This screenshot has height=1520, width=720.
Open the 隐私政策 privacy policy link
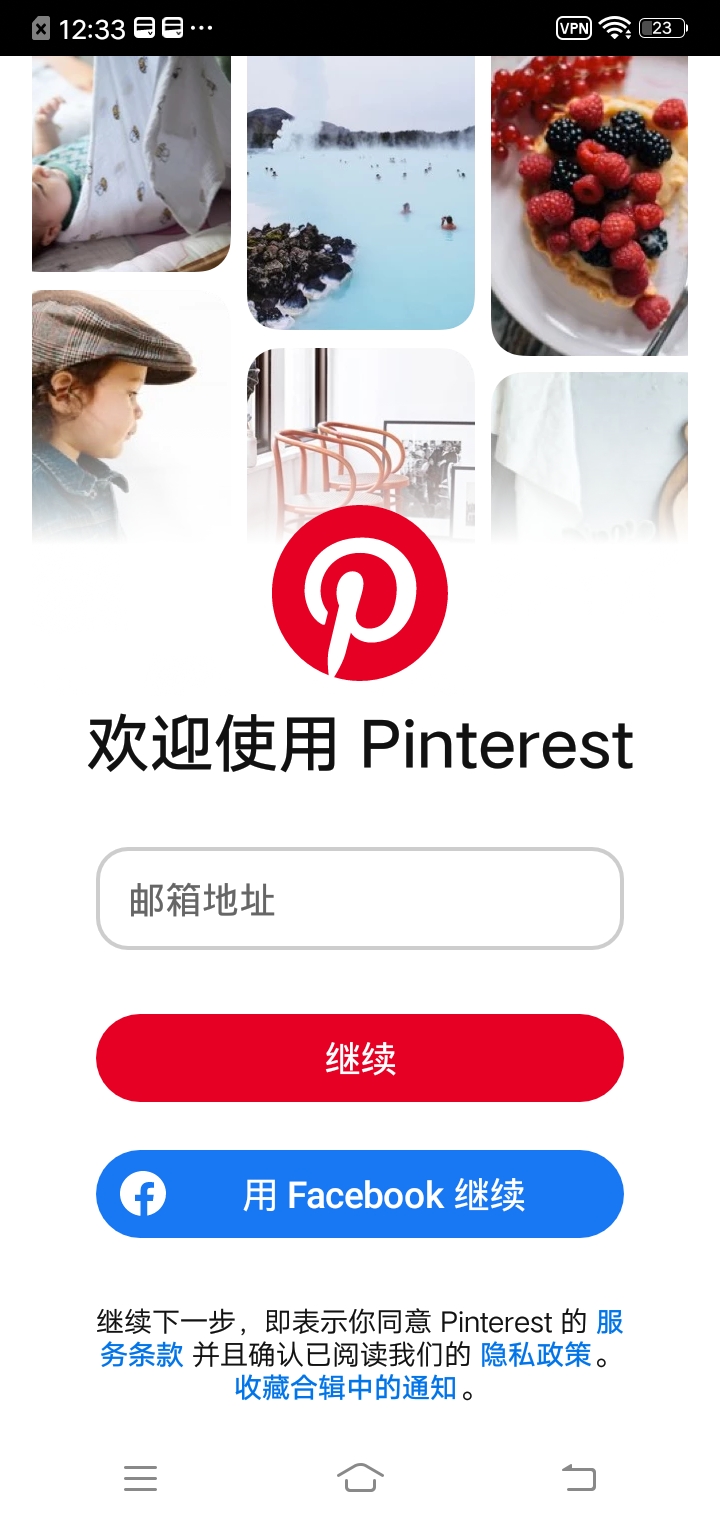pyautogui.click(x=536, y=1355)
